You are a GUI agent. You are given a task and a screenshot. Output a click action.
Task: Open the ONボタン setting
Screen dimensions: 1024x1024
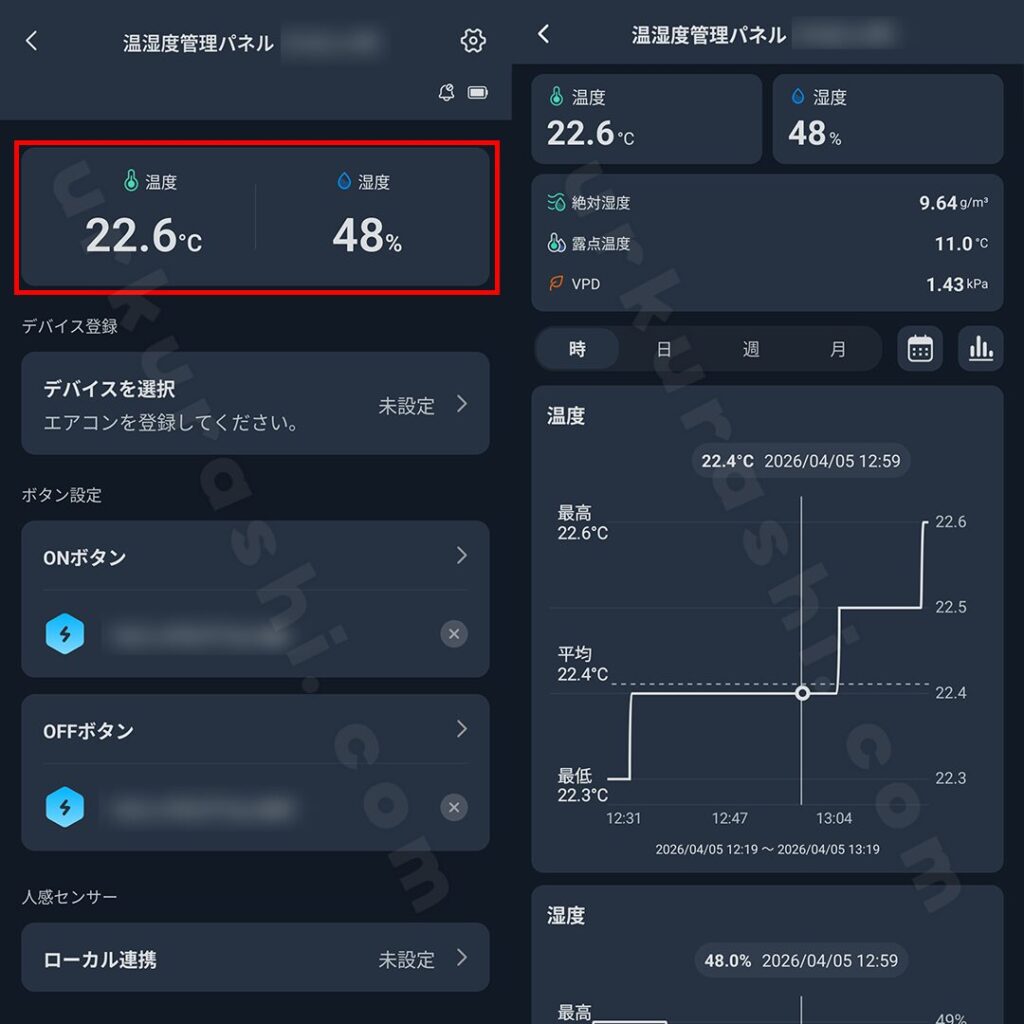pos(255,557)
